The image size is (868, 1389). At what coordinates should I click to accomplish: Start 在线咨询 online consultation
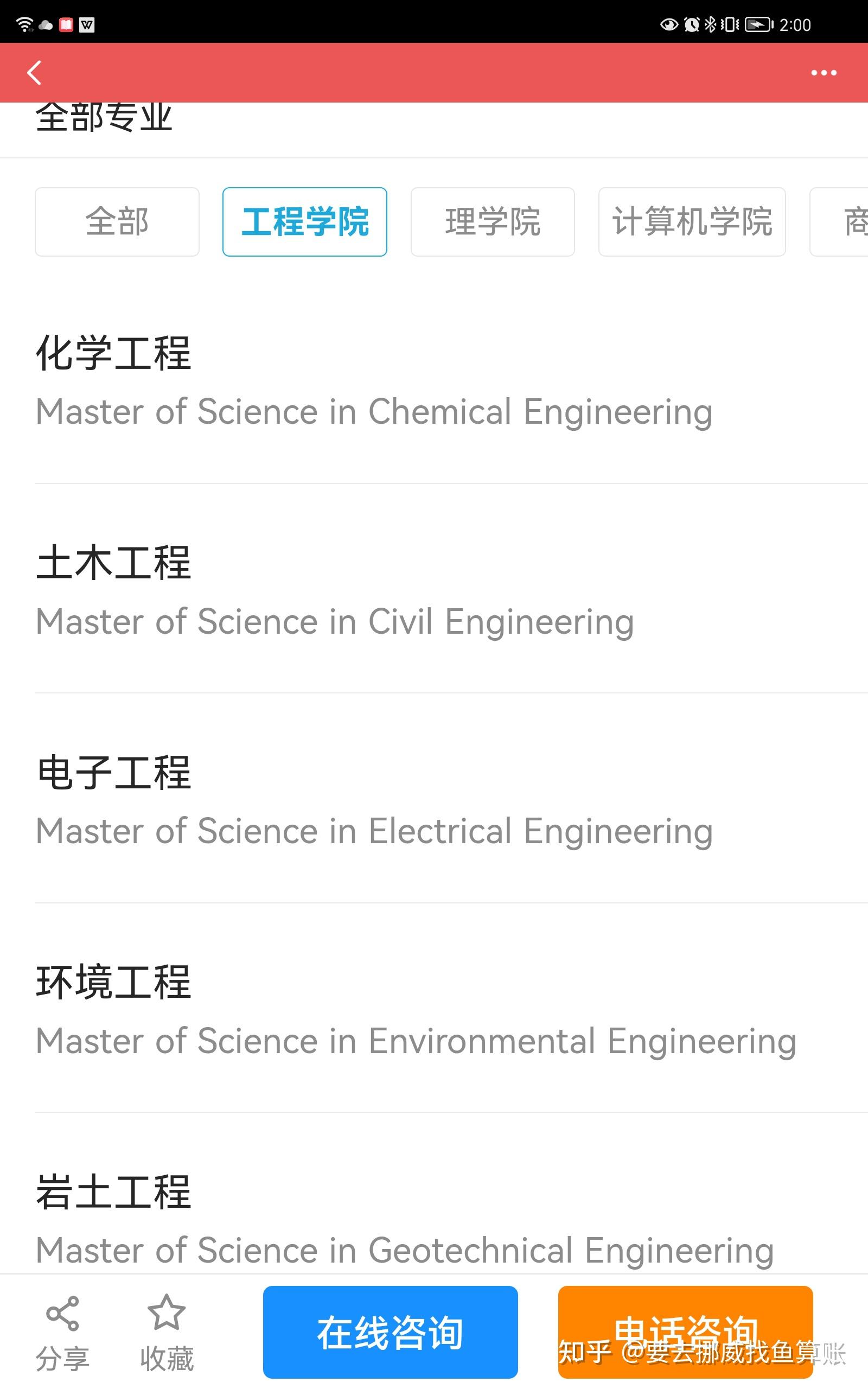[x=391, y=1332]
